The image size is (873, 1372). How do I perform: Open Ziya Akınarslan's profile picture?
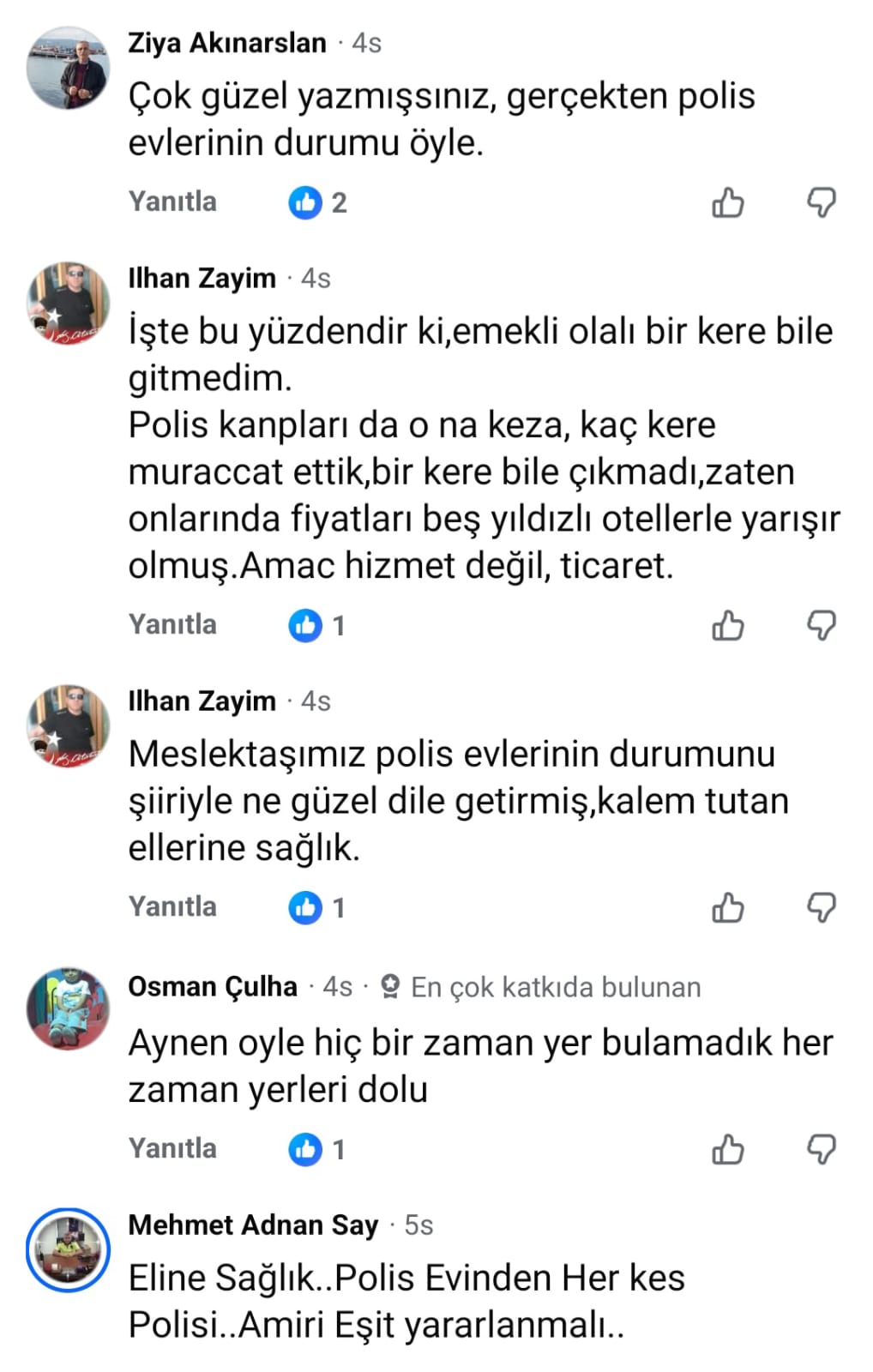click(x=68, y=68)
